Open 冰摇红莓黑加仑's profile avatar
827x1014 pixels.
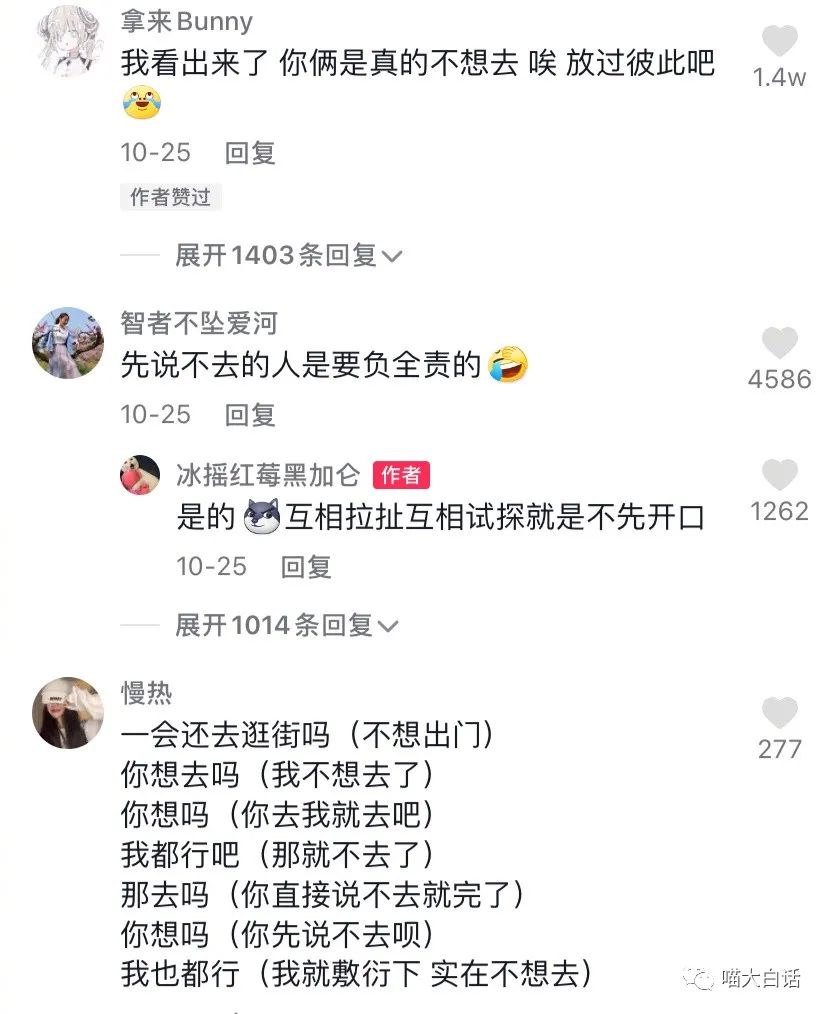pyautogui.click(x=140, y=475)
